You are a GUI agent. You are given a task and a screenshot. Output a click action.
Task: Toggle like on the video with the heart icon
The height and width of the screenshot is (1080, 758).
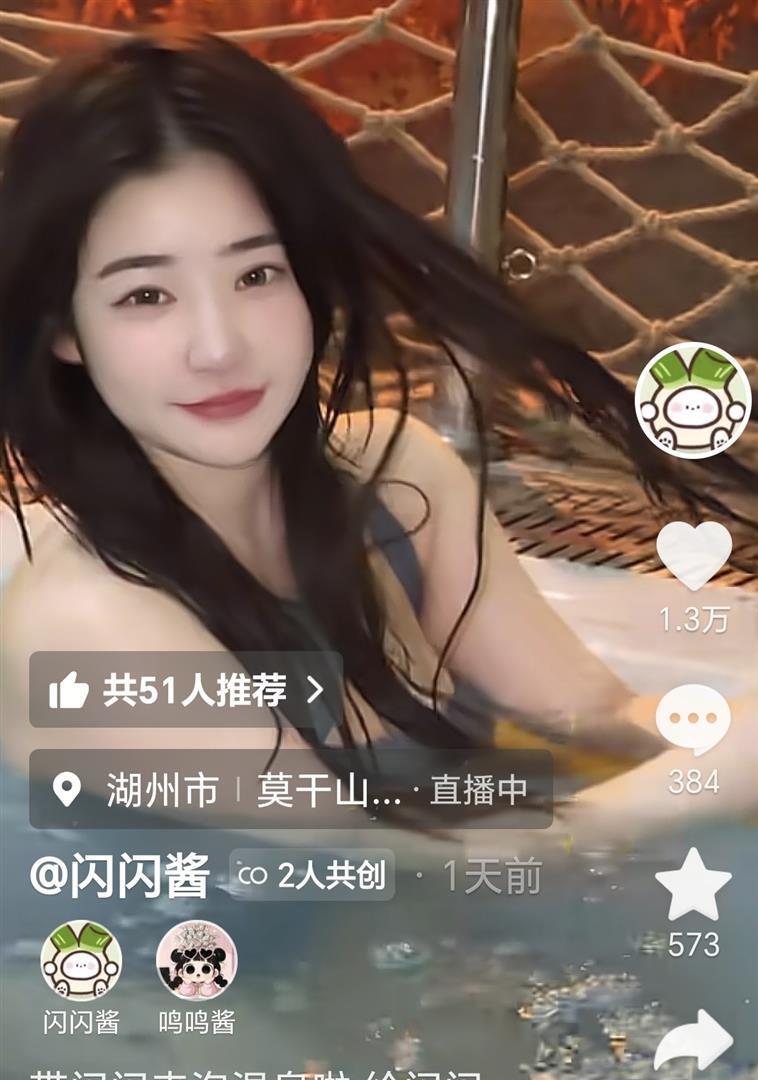(692, 556)
